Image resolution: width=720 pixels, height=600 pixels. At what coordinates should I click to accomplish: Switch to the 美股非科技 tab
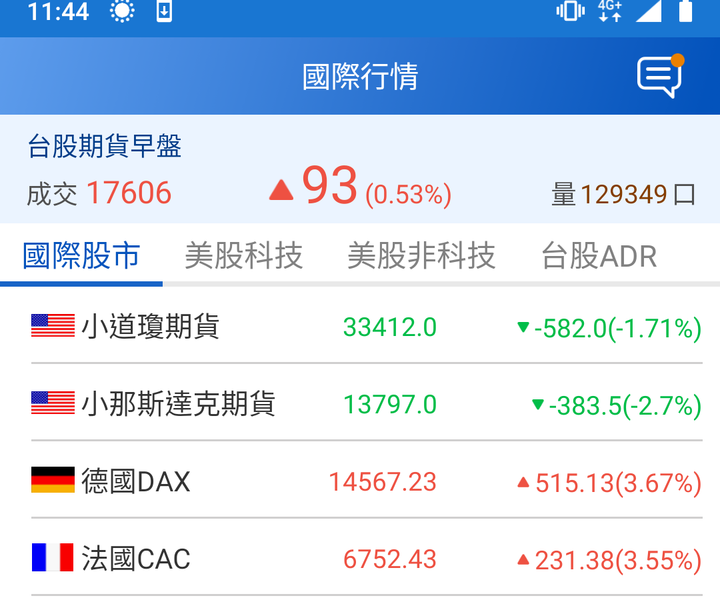click(421, 256)
